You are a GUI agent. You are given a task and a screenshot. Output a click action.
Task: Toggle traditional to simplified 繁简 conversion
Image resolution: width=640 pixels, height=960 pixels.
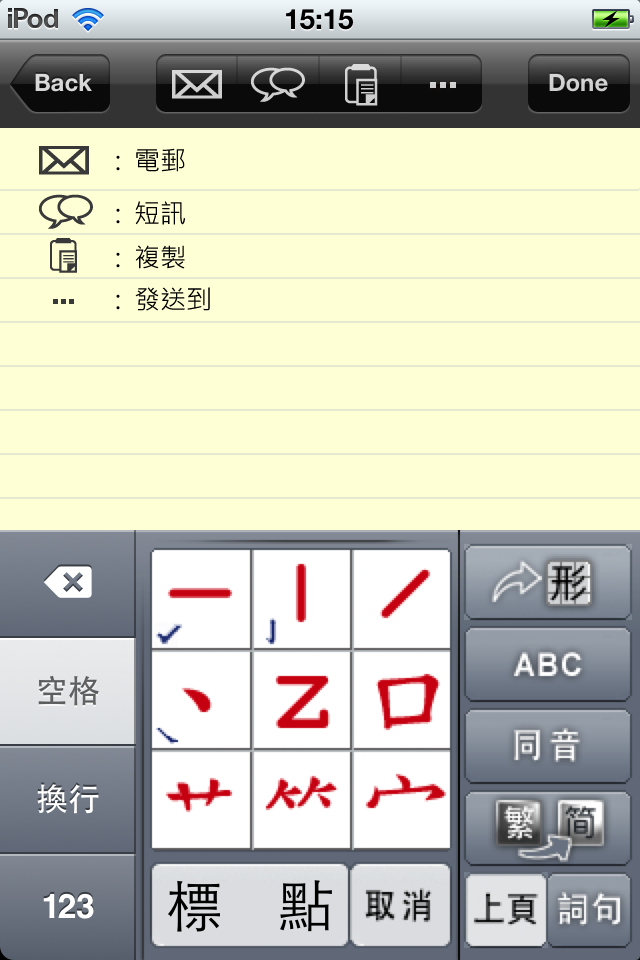547,828
